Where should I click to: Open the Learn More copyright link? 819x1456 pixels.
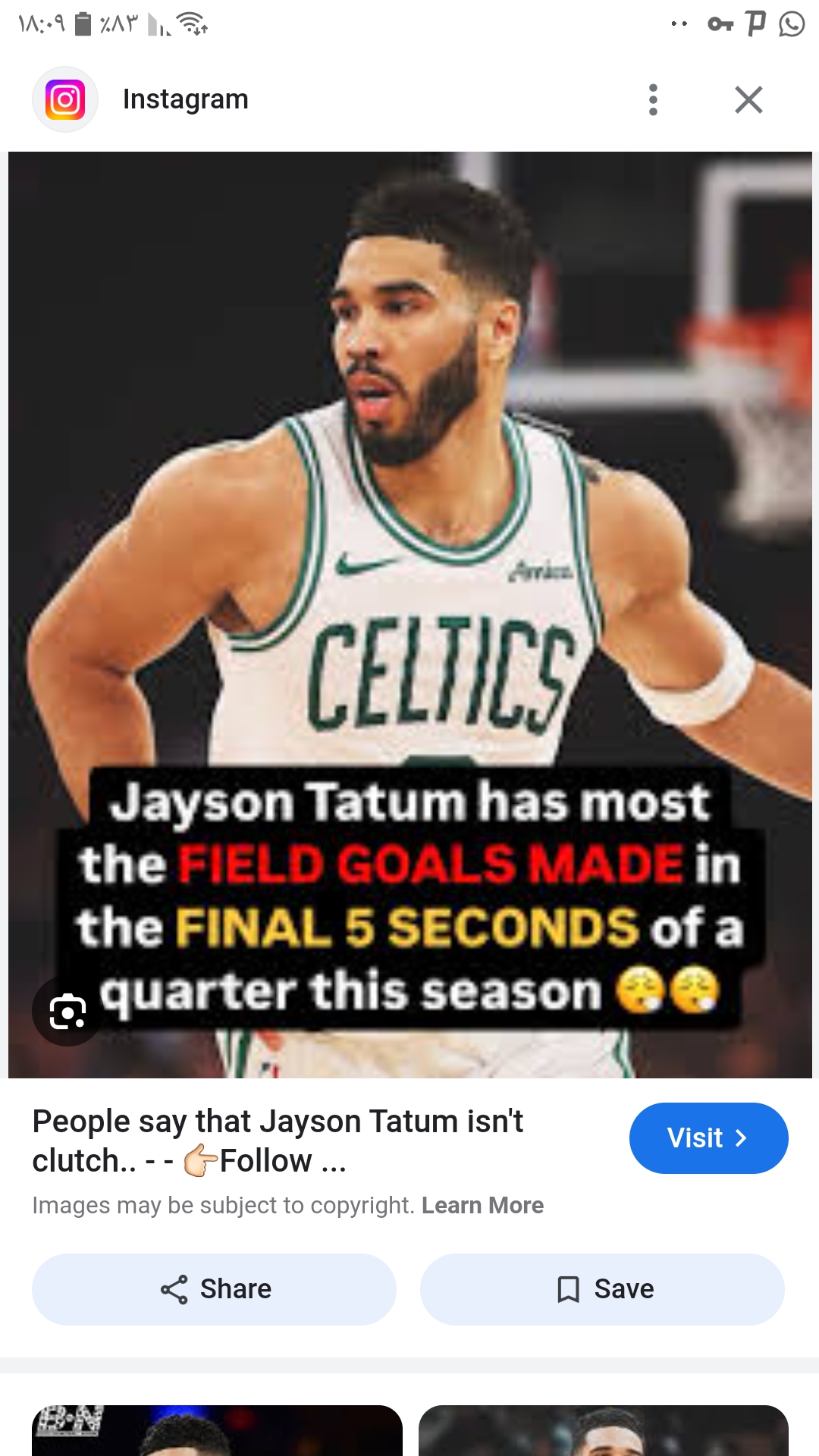(x=482, y=1205)
